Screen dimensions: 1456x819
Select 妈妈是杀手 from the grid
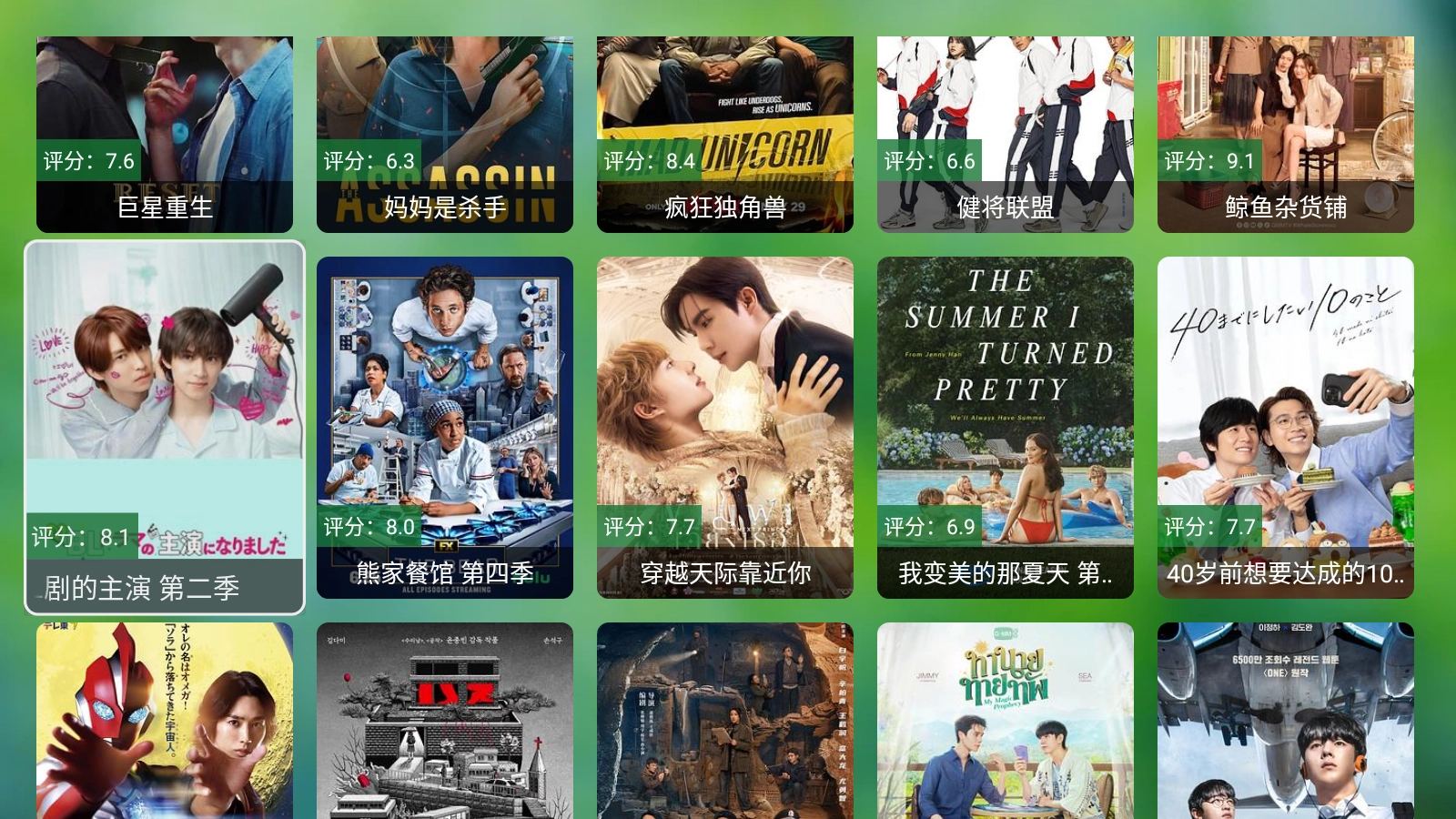[445, 135]
